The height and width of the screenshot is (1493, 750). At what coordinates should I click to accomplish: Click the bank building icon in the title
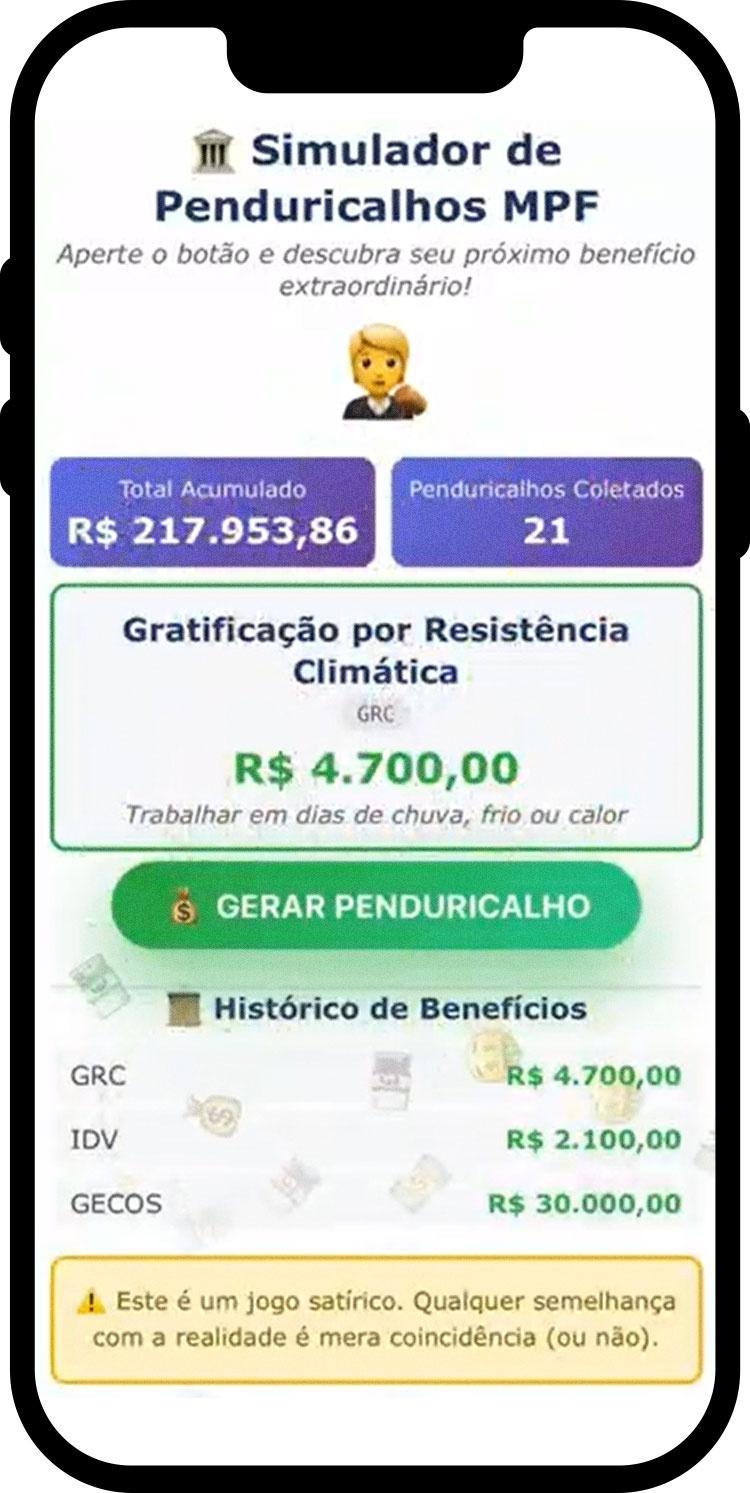click(212, 150)
